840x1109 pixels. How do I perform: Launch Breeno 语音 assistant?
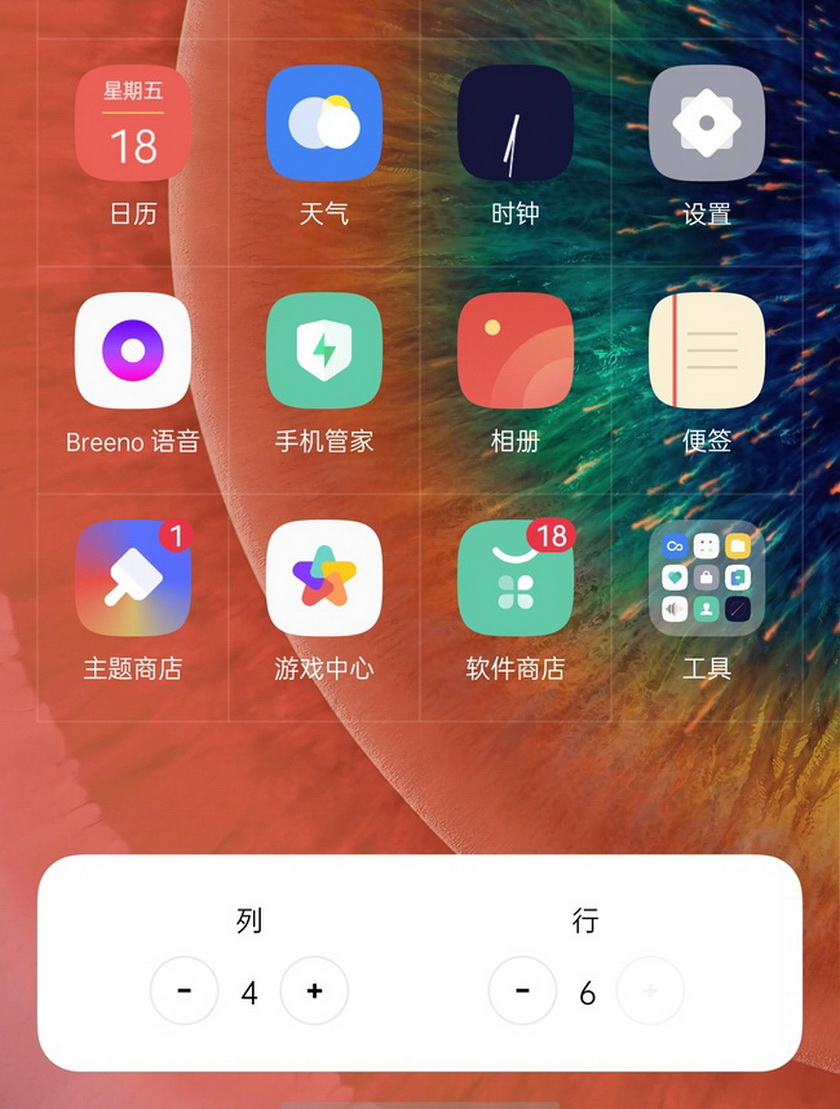point(133,350)
